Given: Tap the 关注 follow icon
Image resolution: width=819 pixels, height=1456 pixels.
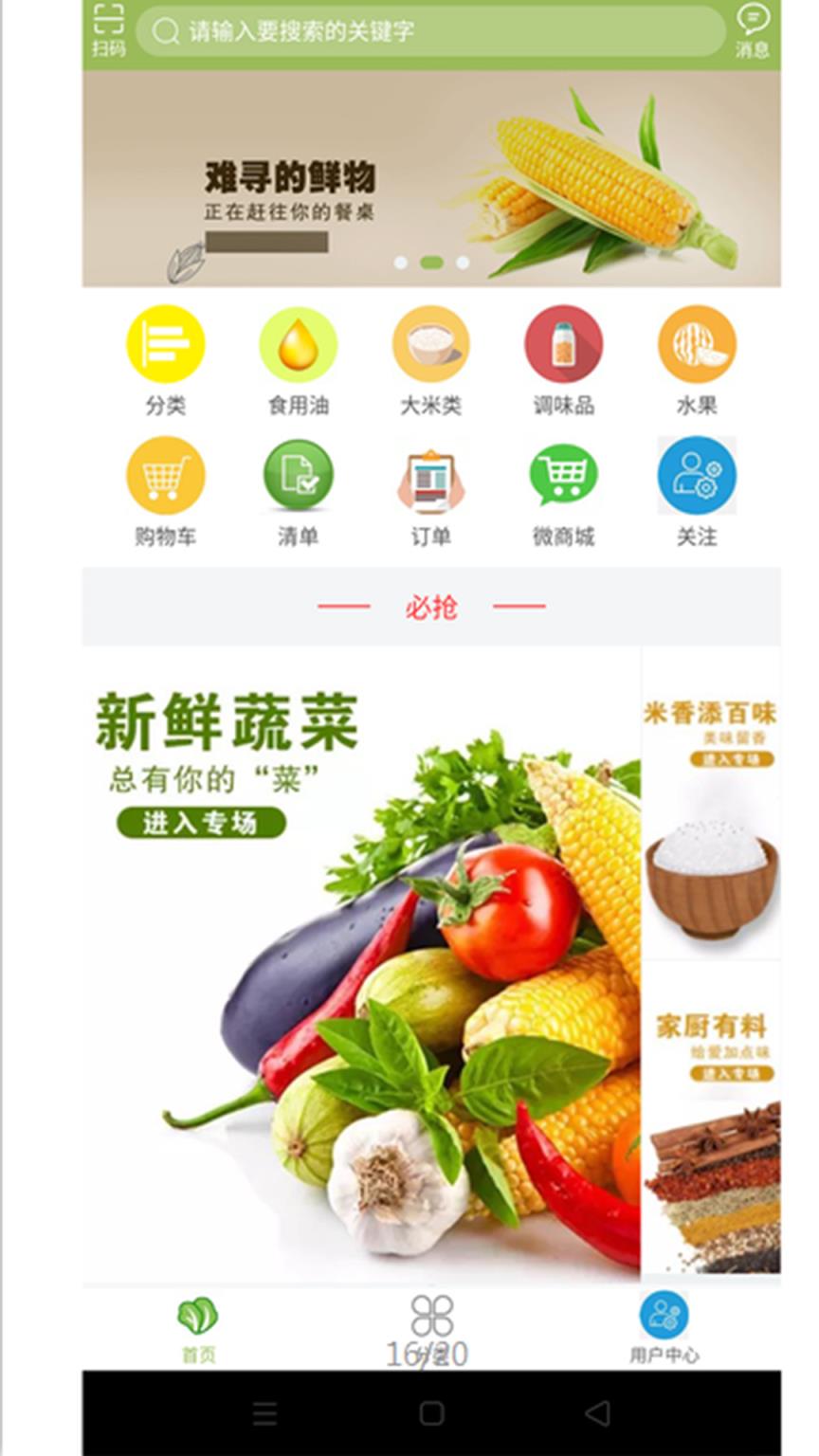Looking at the screenshot, I should 697,477.
